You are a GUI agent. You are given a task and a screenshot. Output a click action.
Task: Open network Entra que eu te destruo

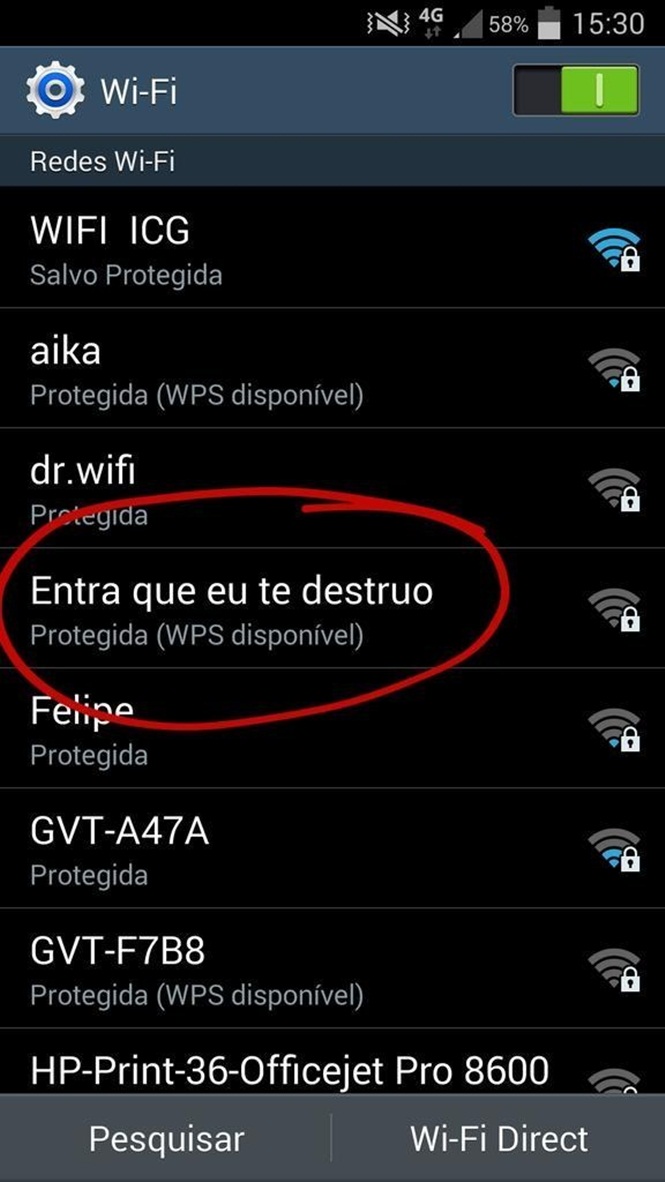(x=332, y=608)
